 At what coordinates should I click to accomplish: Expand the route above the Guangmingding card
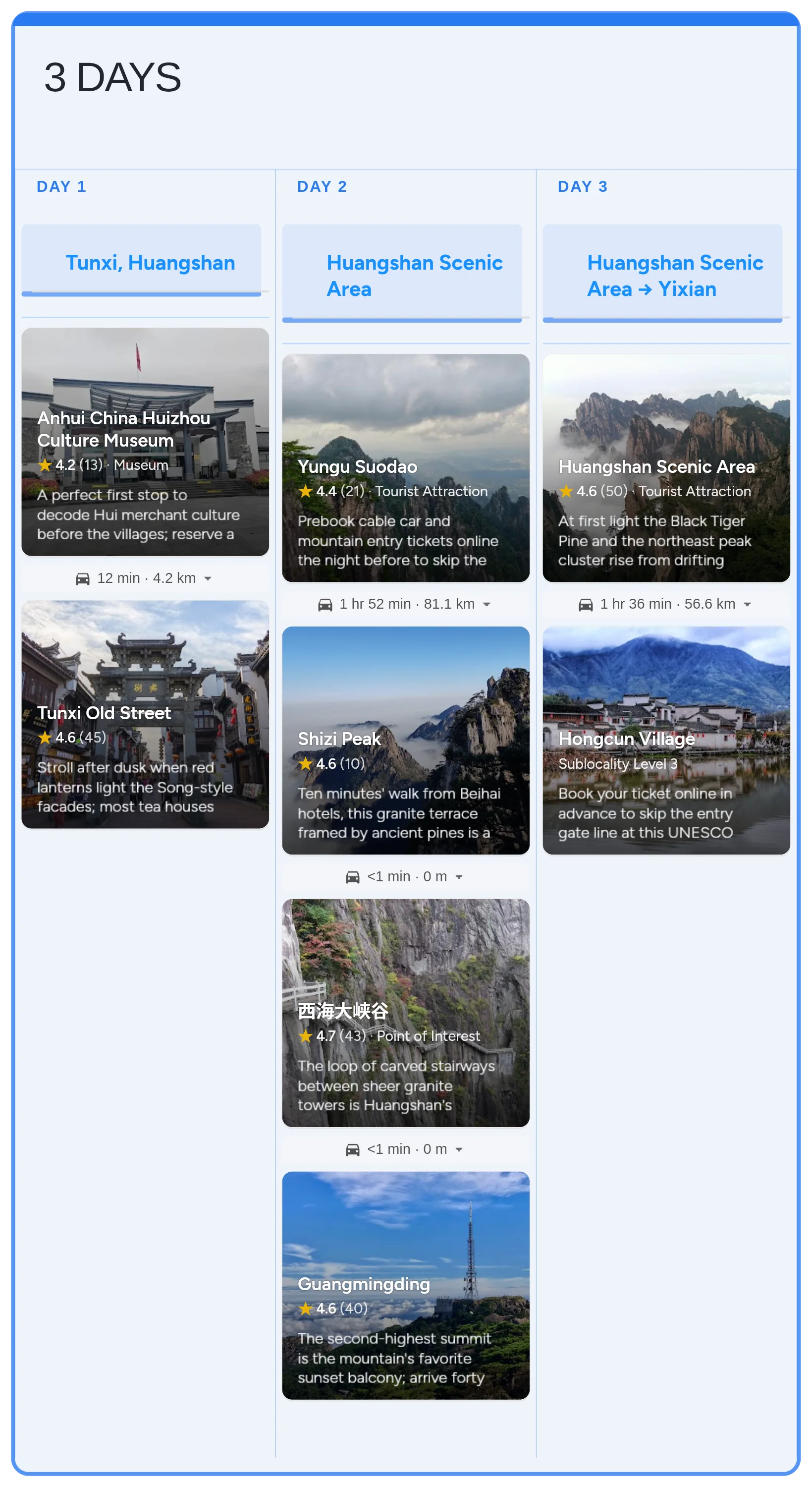coord(406,1149)
